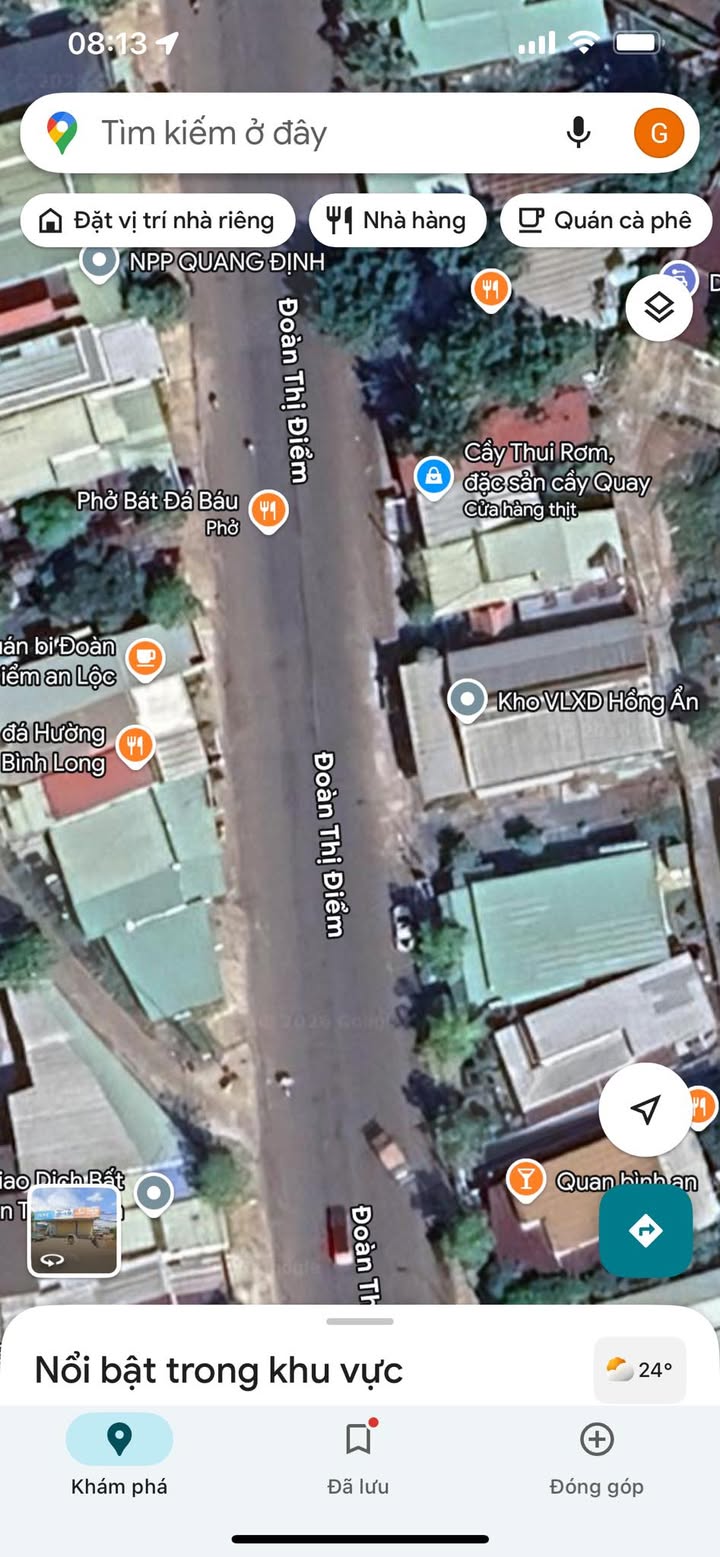The height and width of the screenshot is (1557, 720).
Task: Open the map layers button
Action: click(659, 308)
